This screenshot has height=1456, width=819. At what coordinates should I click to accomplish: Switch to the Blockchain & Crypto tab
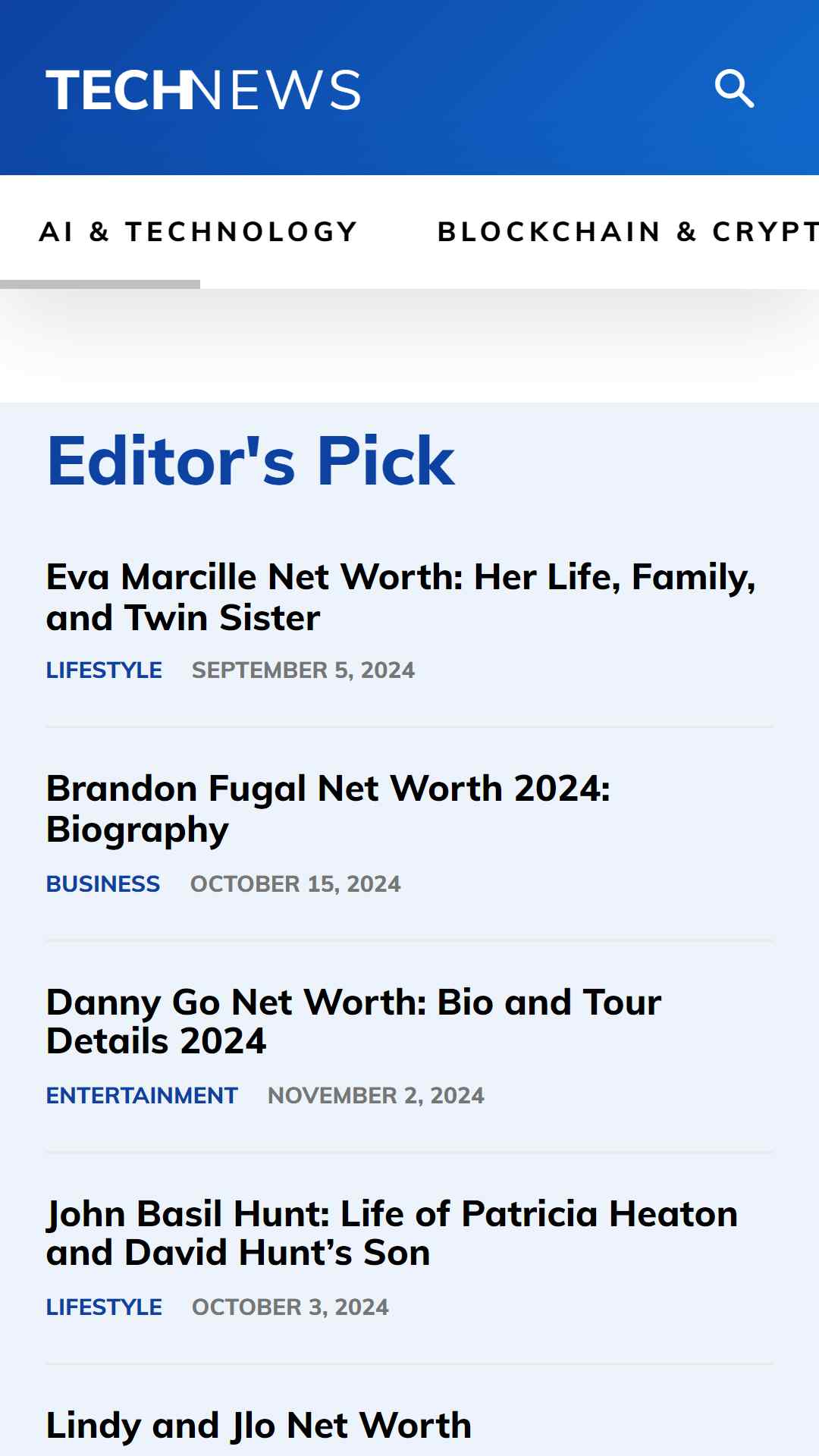tap(628, 232)
